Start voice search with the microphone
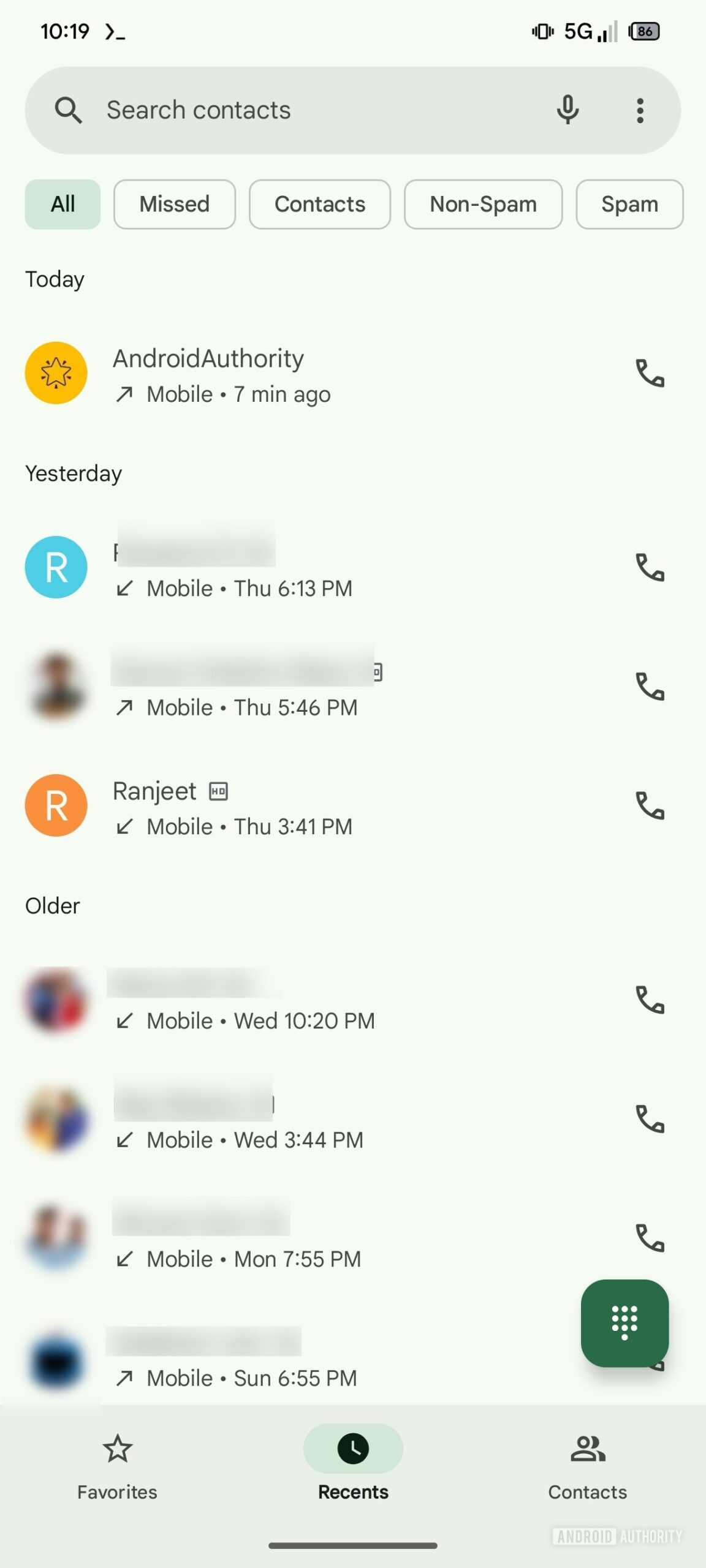 point(567,110)
